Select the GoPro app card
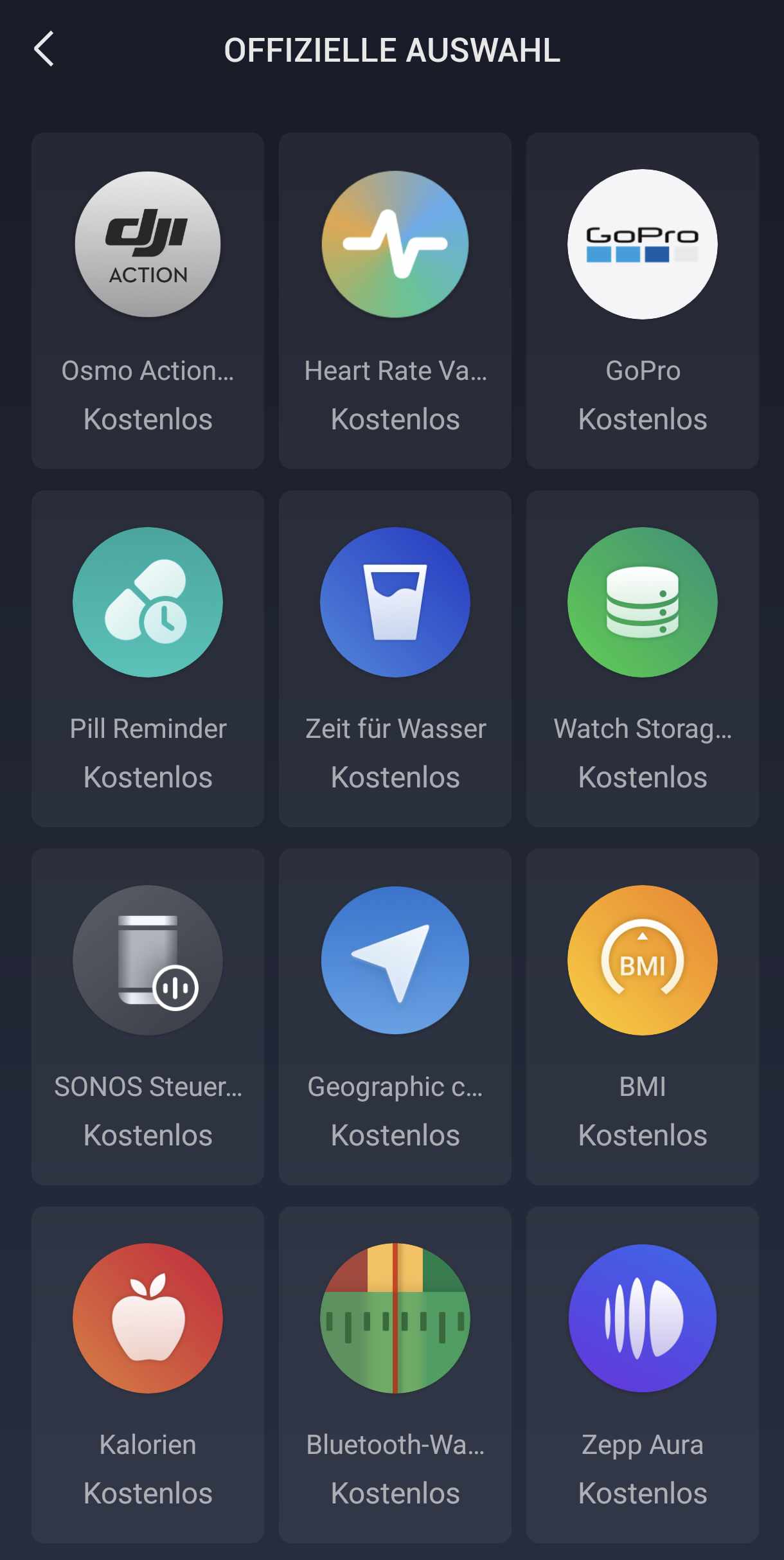Screen dimensions: 784x1560 642,300
